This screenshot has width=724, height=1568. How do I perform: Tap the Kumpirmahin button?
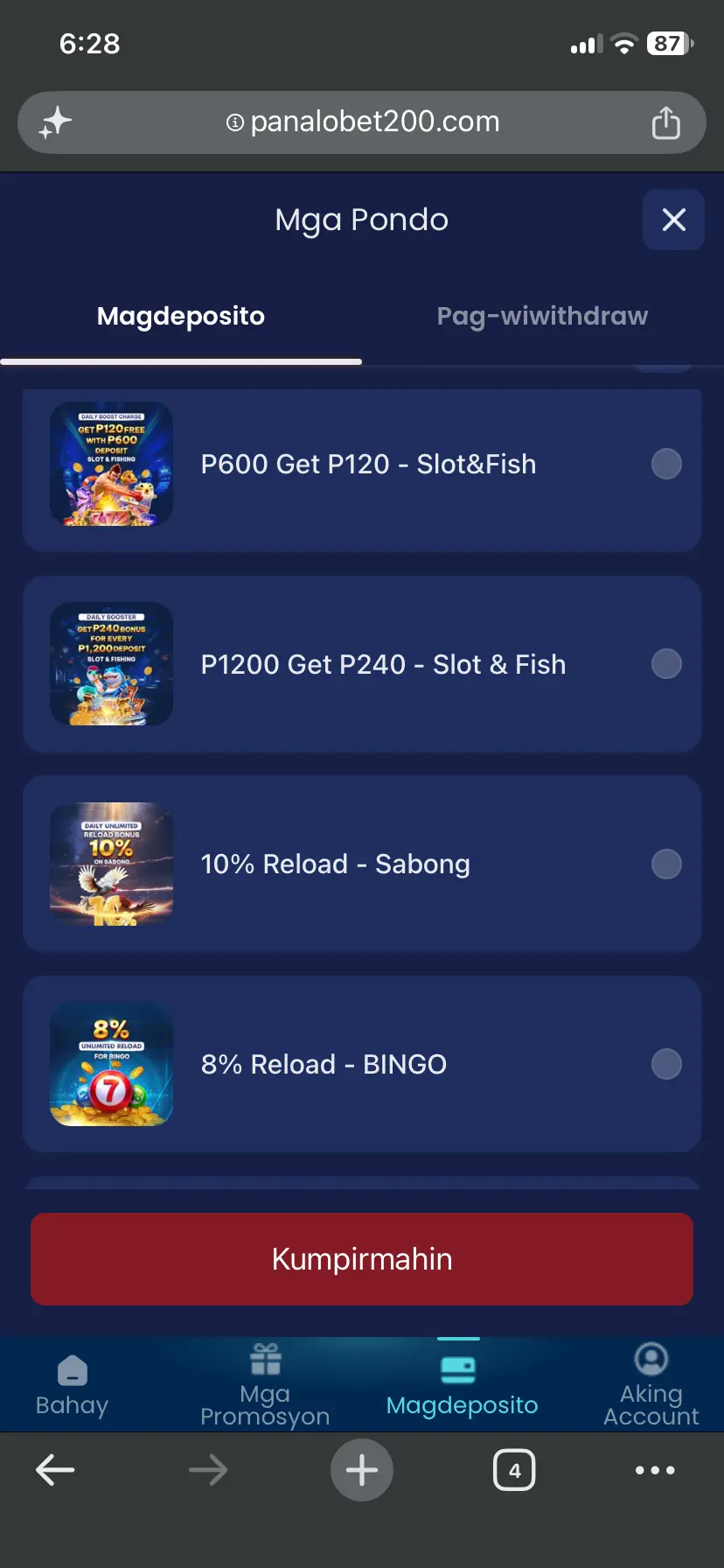coord(362,1259)
